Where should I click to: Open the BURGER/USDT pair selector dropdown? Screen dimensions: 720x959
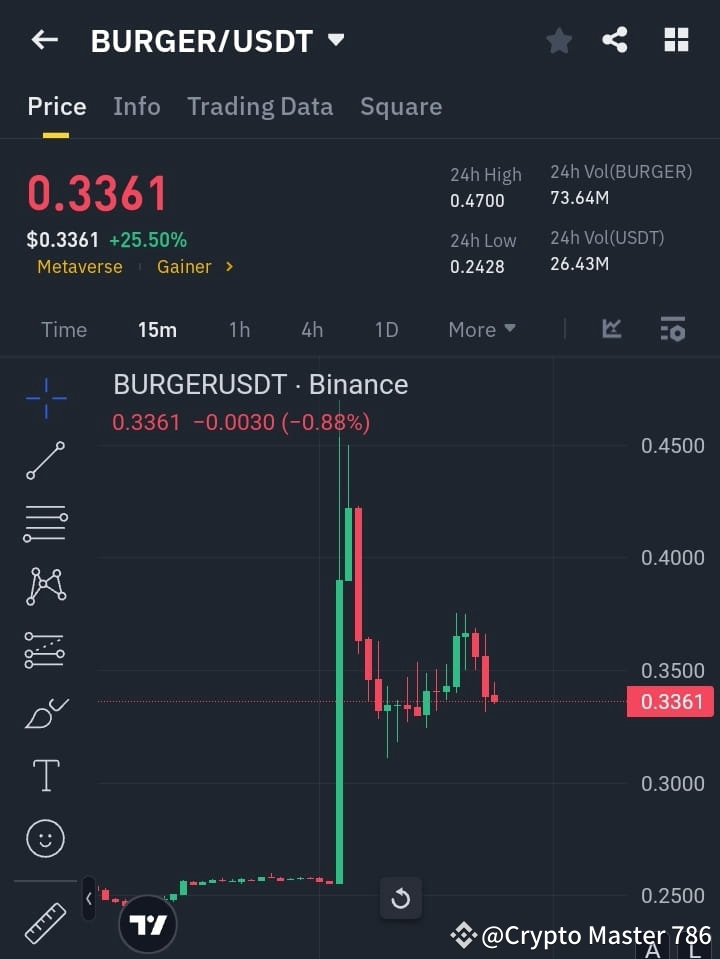click(335, 41)
